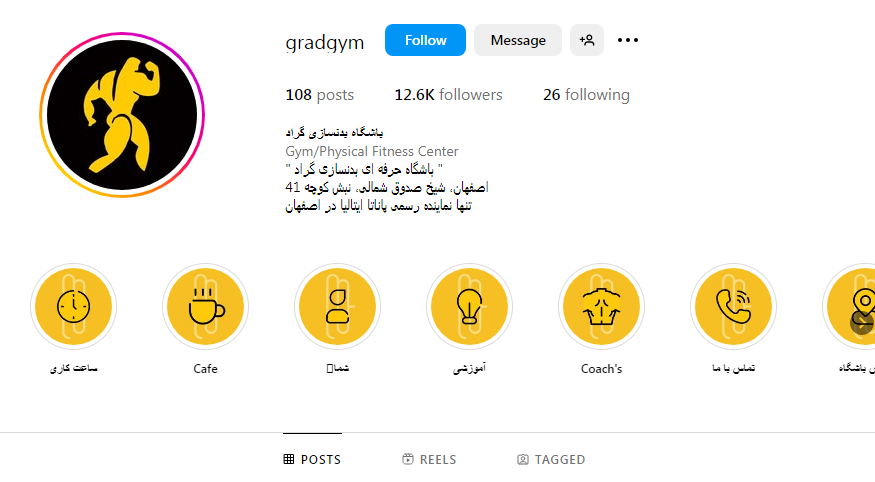Show the 26 following list

[586, 95]
